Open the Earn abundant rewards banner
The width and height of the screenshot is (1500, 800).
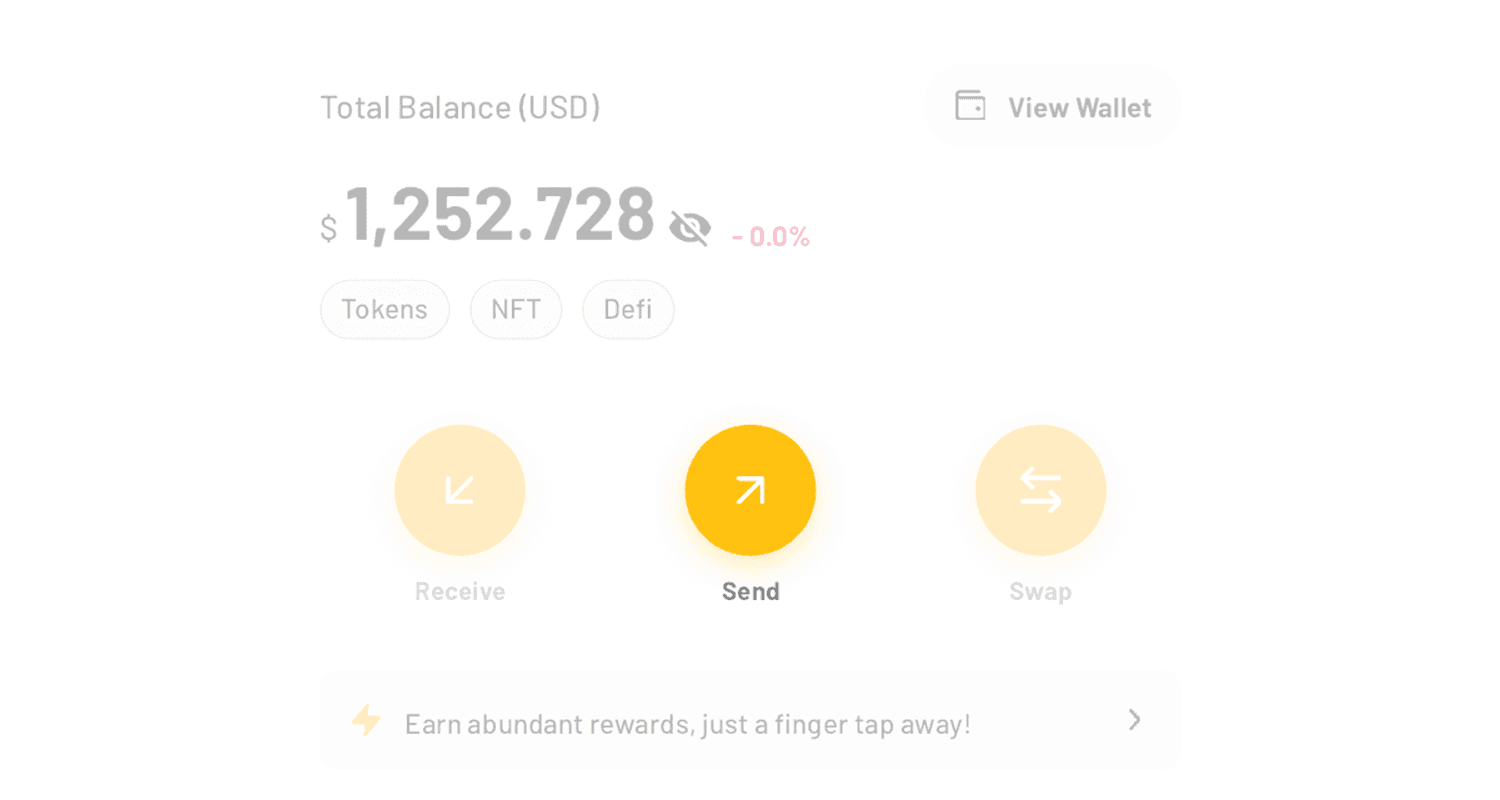750,721
